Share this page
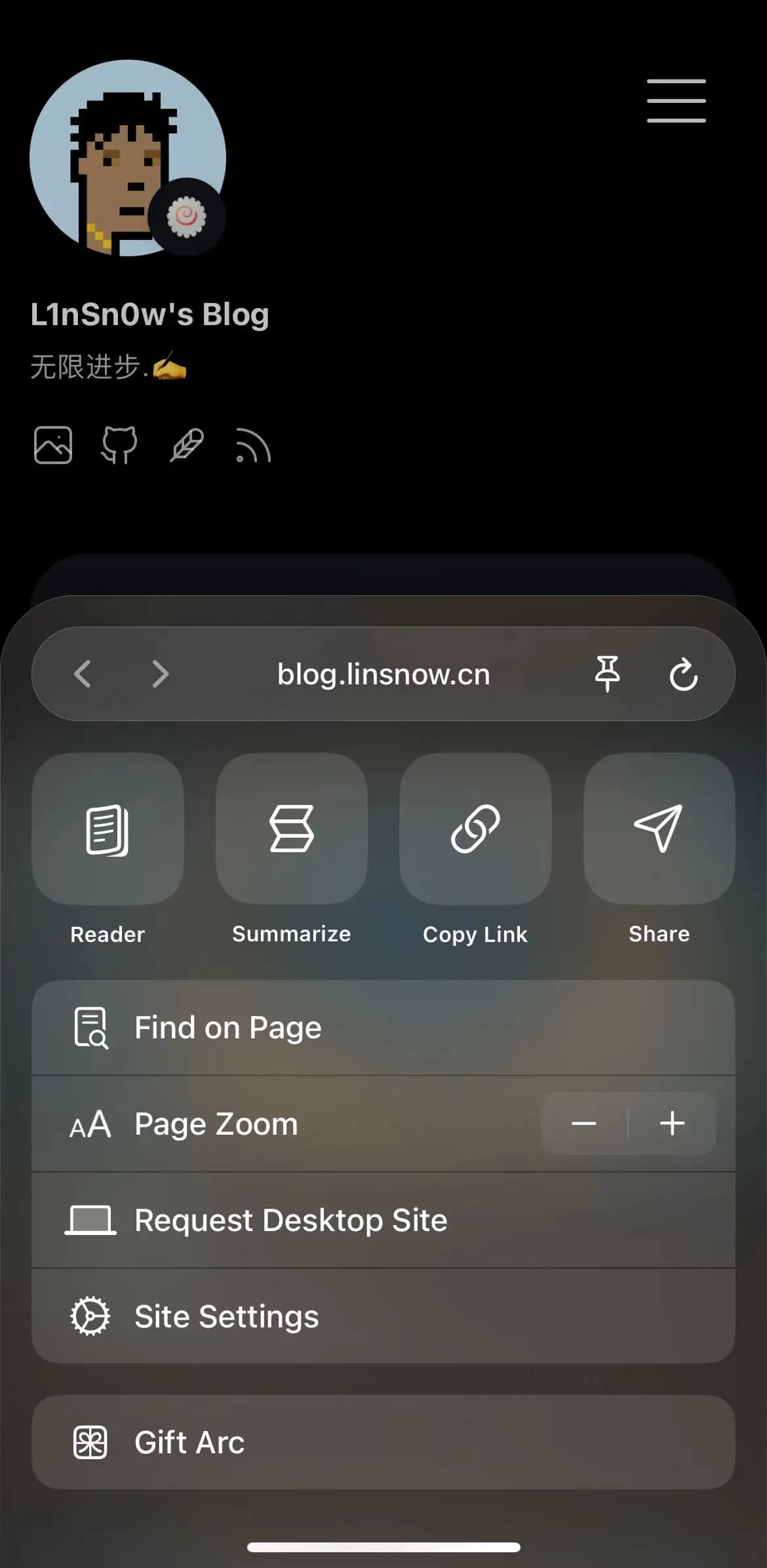Viewport: 767px width, 1568px height. coord(659,829)
